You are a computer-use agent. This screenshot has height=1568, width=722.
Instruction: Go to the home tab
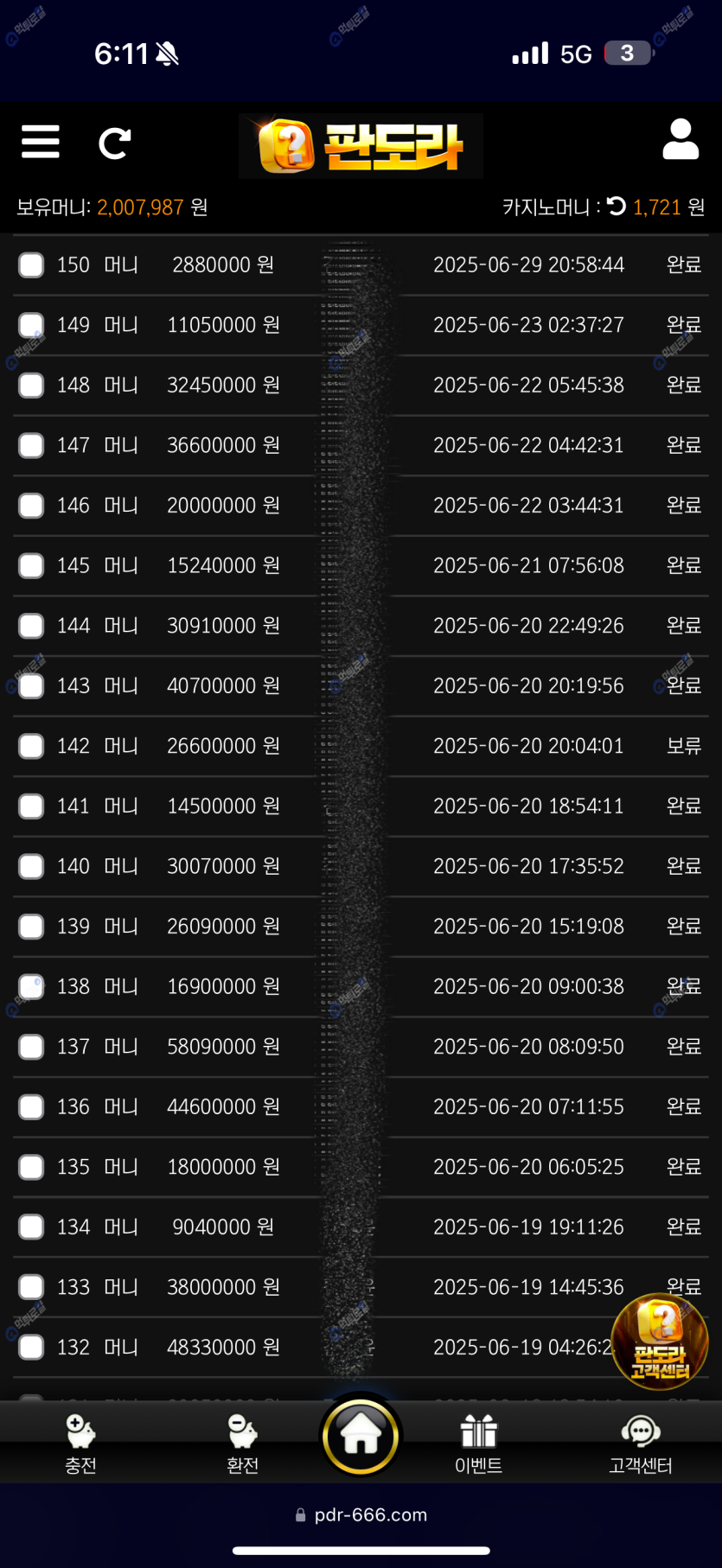(x=361, y=1436)
